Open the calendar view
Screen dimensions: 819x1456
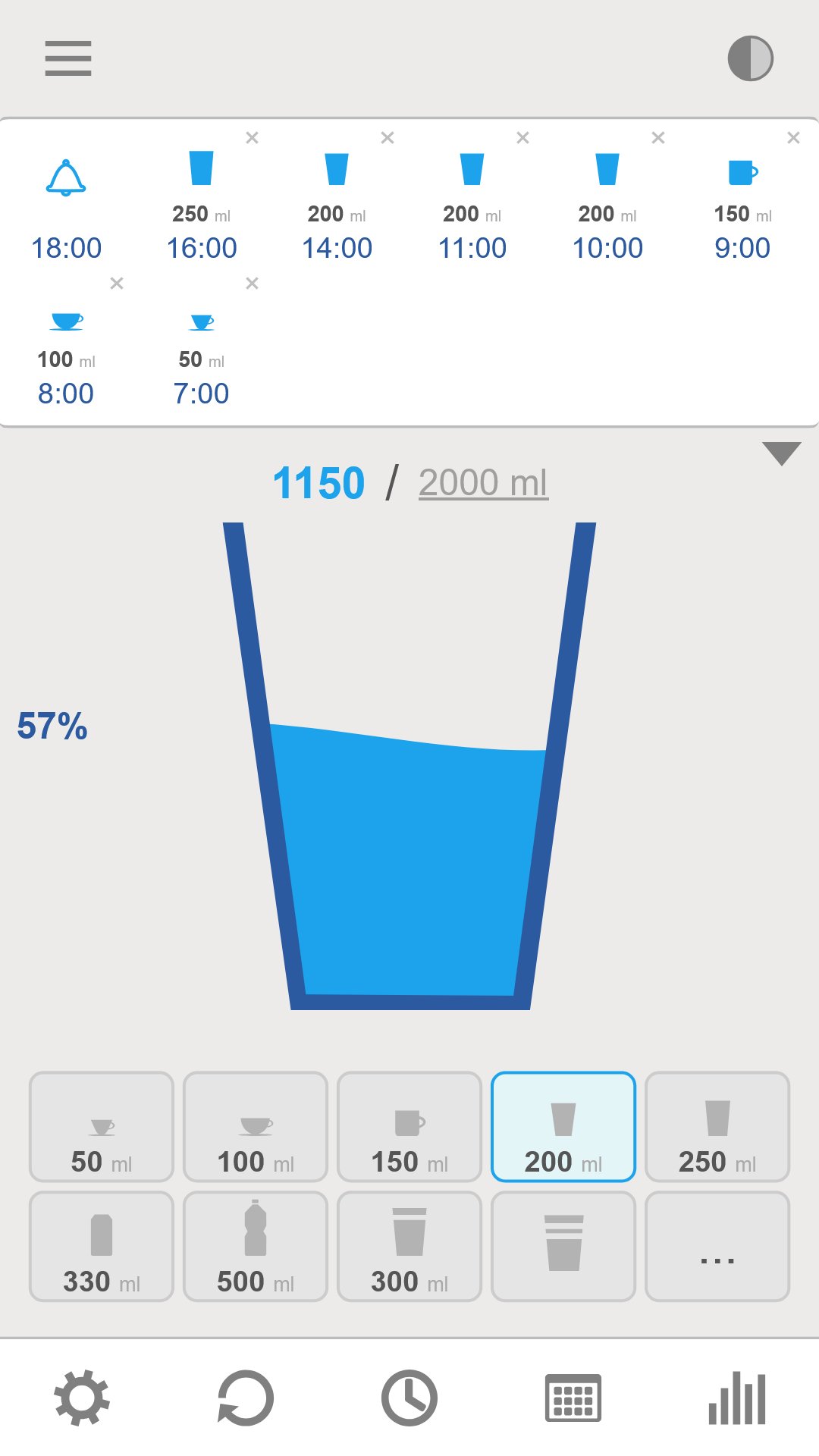coord(573,1398)
